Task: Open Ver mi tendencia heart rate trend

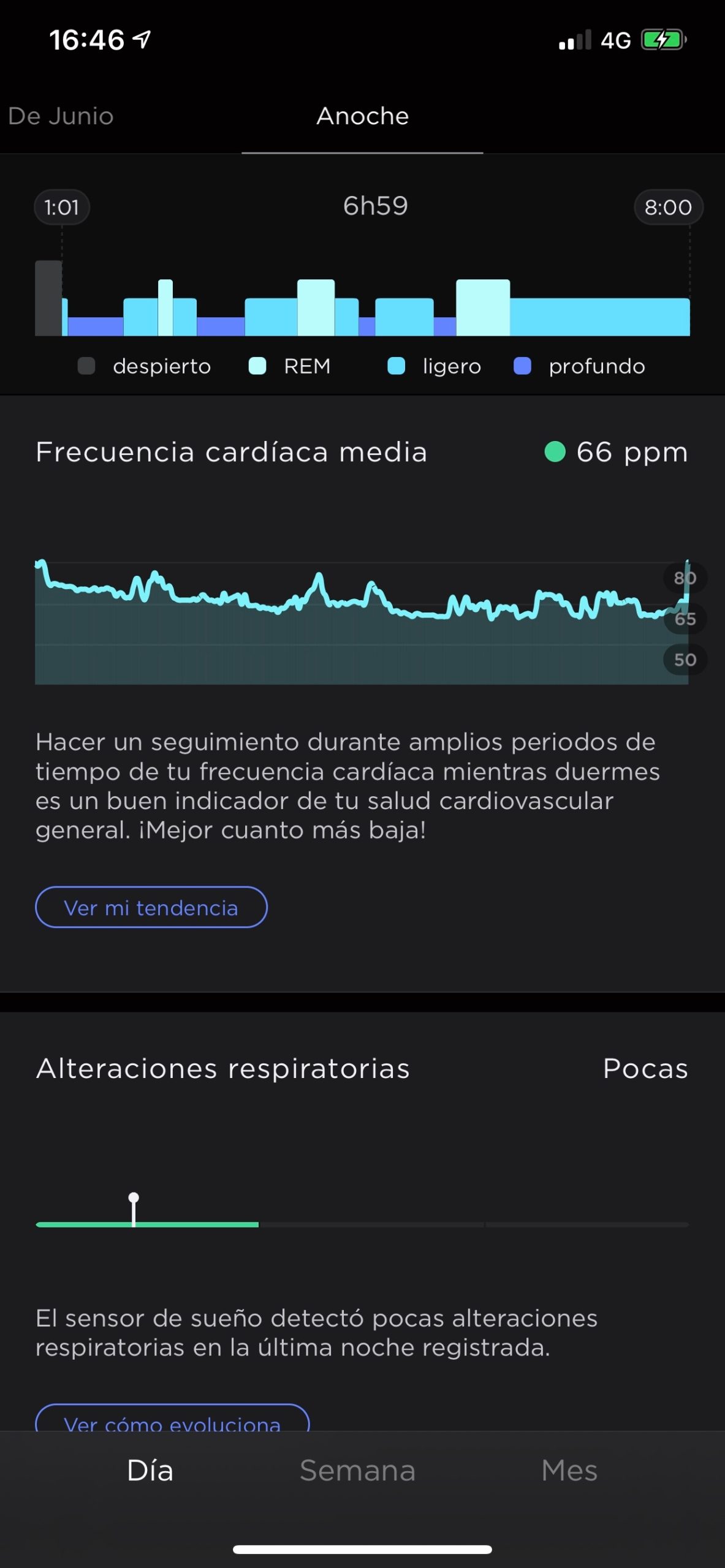Action: coord(151,907)
